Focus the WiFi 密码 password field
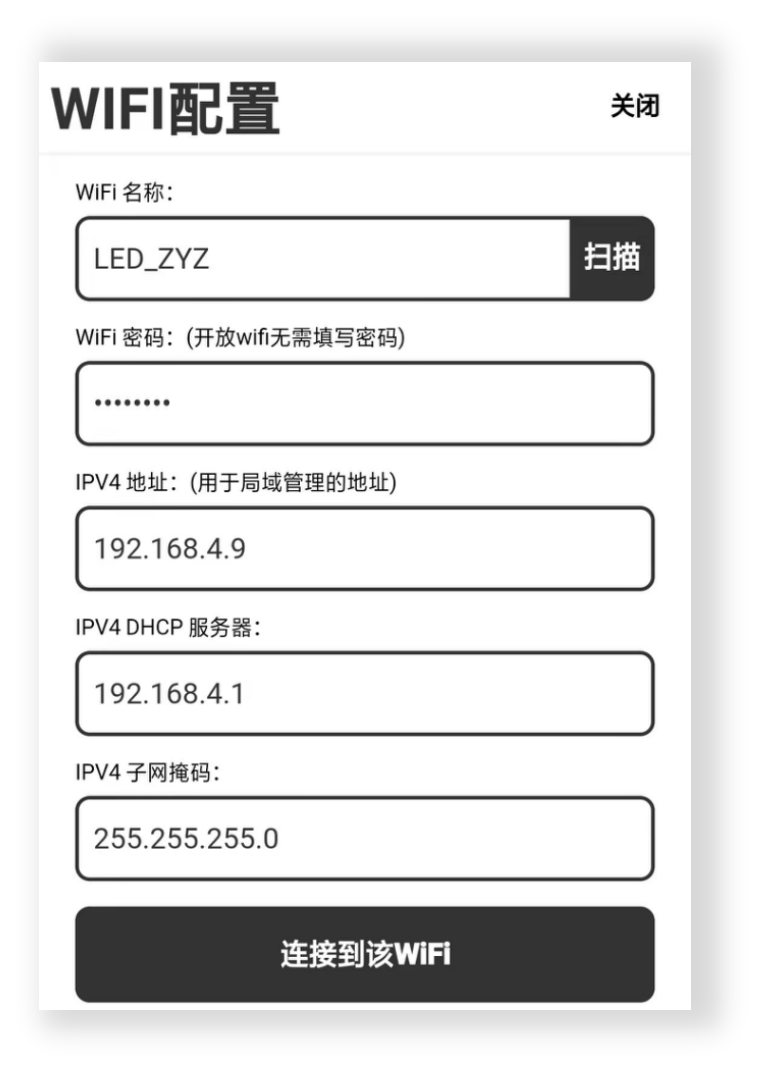Image resolution: width=763 pixels, height=1072 pixels. [x=364, y=403]
